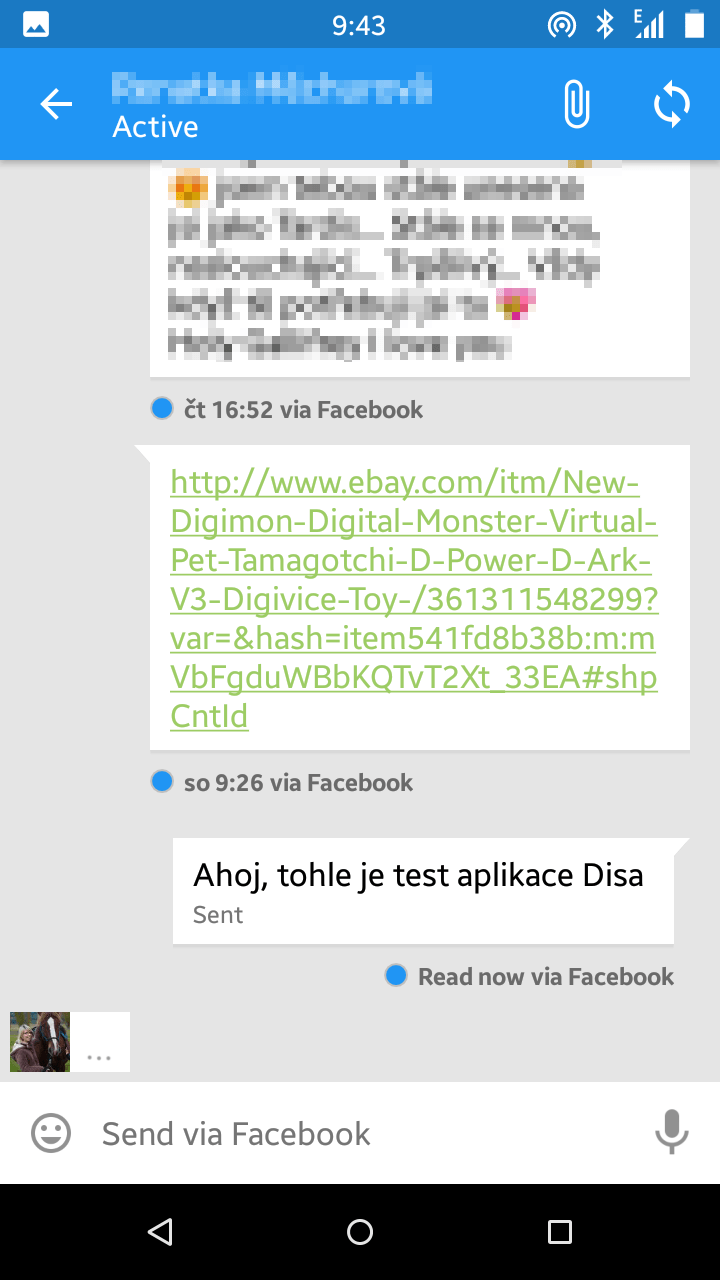Go back using the app bar arrow

click(56, 104)
